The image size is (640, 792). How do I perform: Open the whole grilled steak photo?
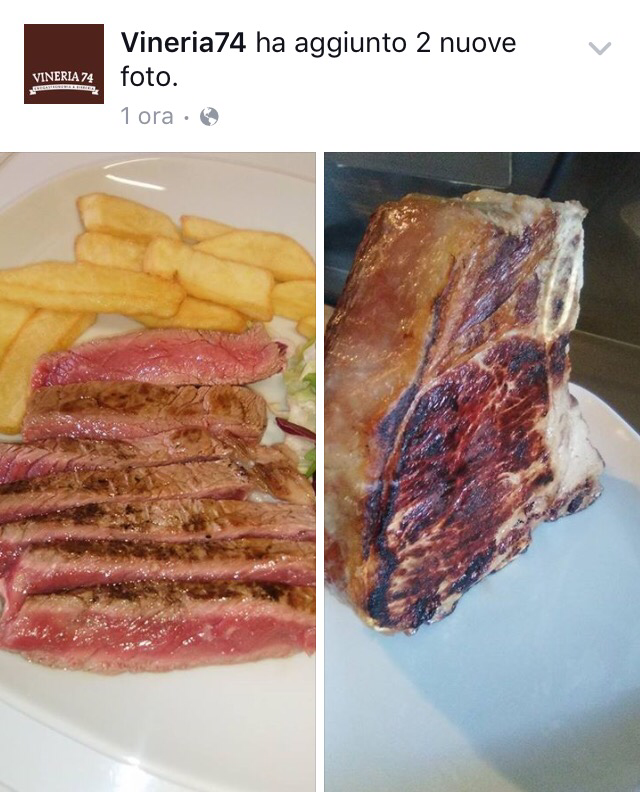pyautogui.click(x=482, y=470)
